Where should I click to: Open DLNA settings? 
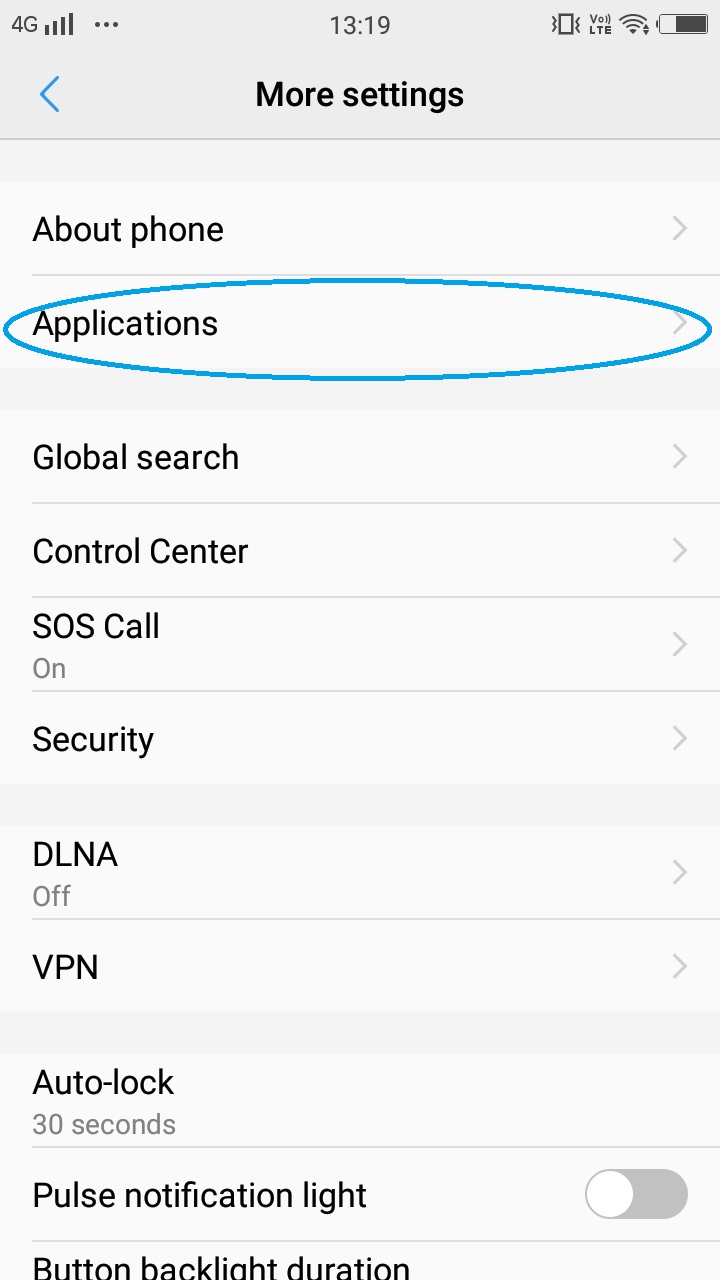(x=360, y=872)
